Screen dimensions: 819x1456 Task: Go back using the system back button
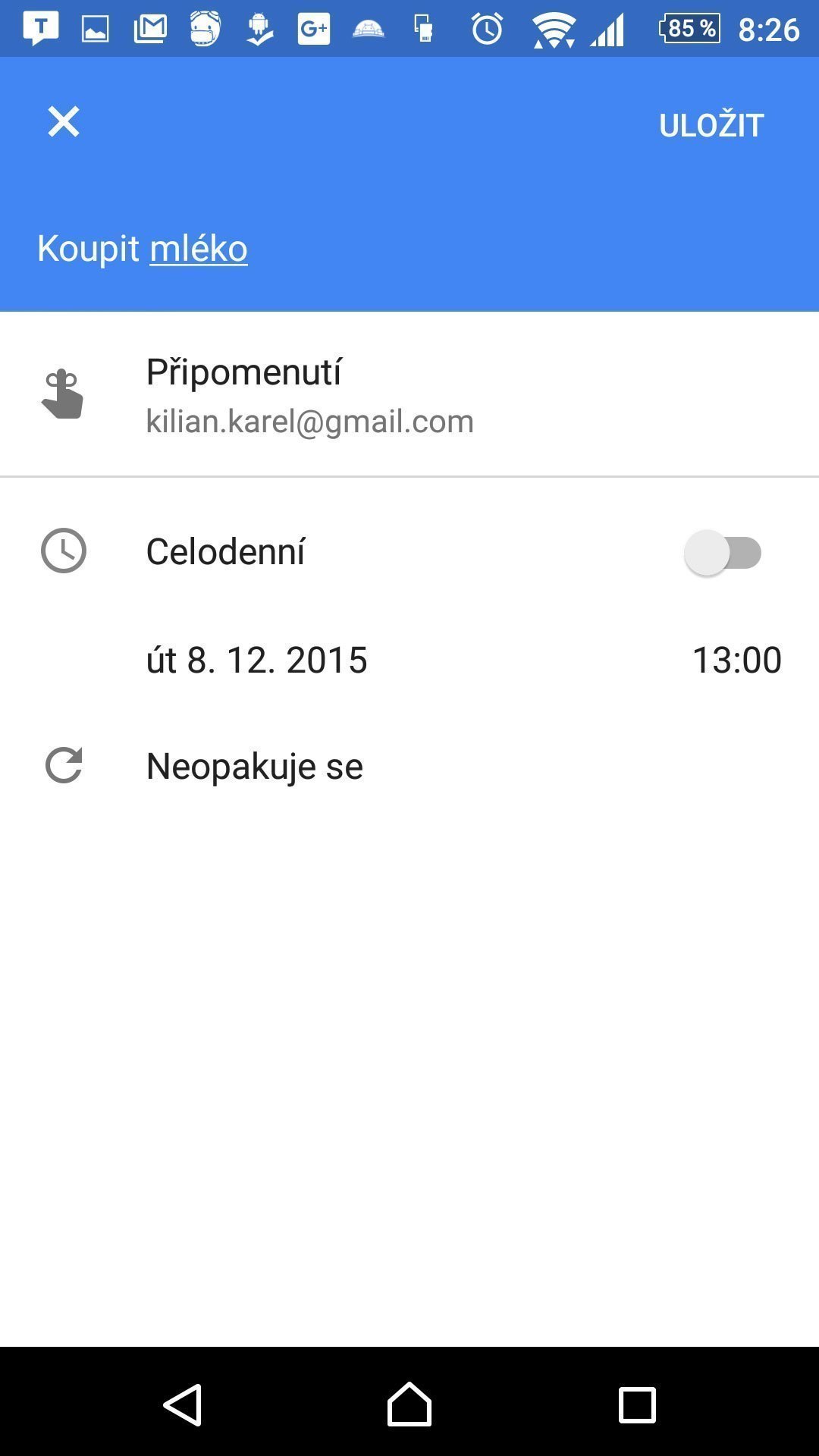click(x=183, y=1404)
